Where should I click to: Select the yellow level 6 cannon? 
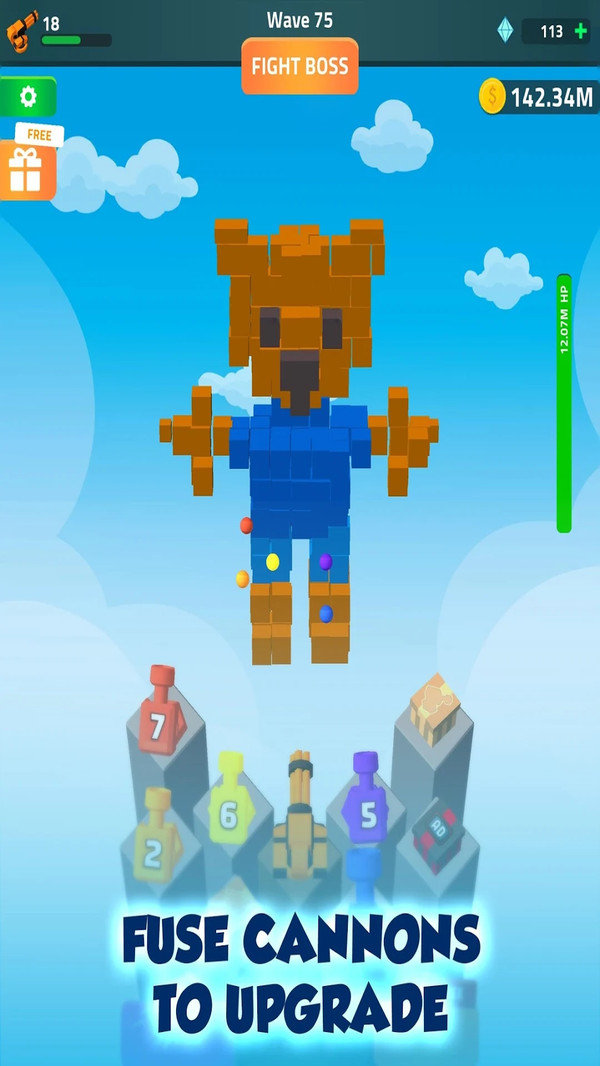(228, 806)
